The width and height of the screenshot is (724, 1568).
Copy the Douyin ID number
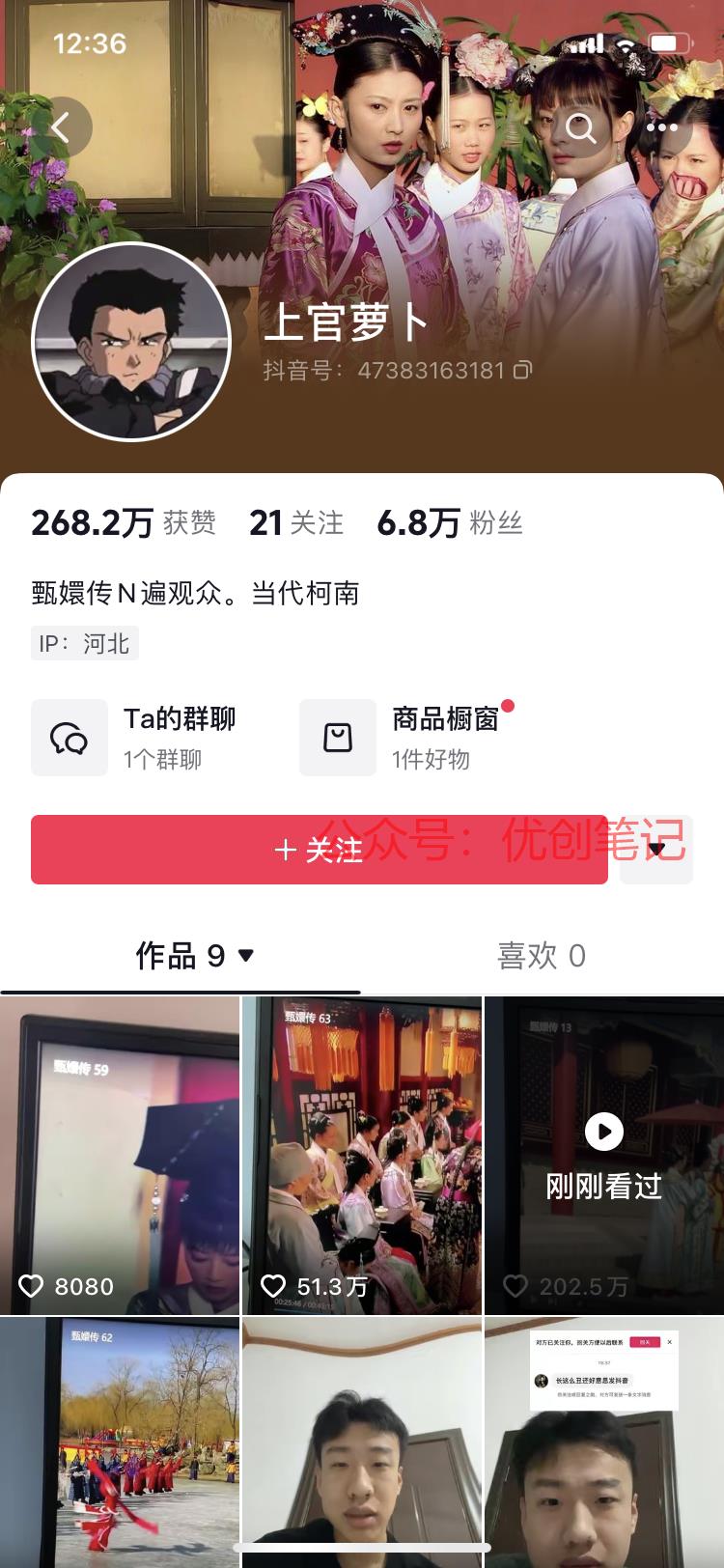pos(521,370)
